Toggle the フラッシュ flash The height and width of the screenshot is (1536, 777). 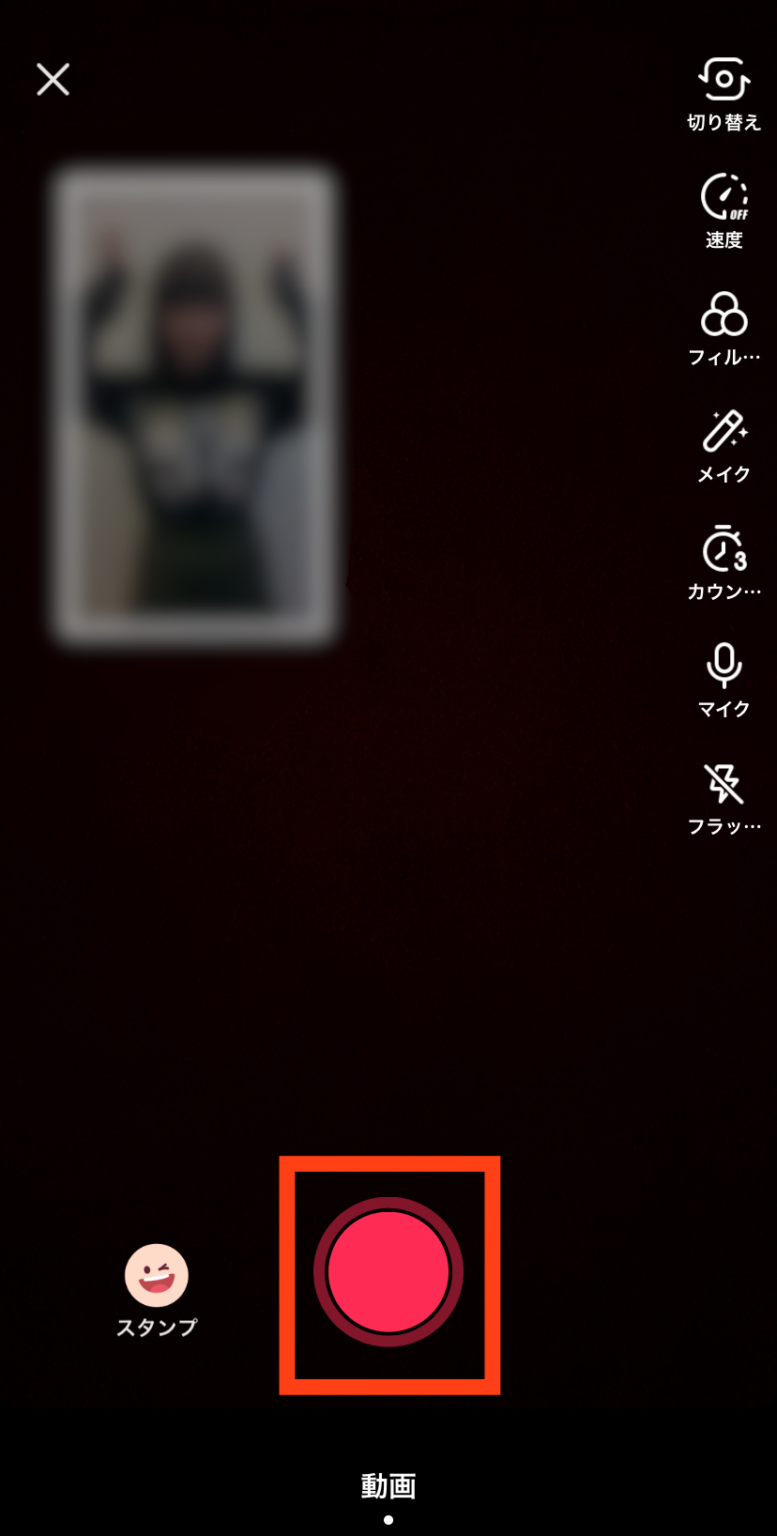pos(724,797)
